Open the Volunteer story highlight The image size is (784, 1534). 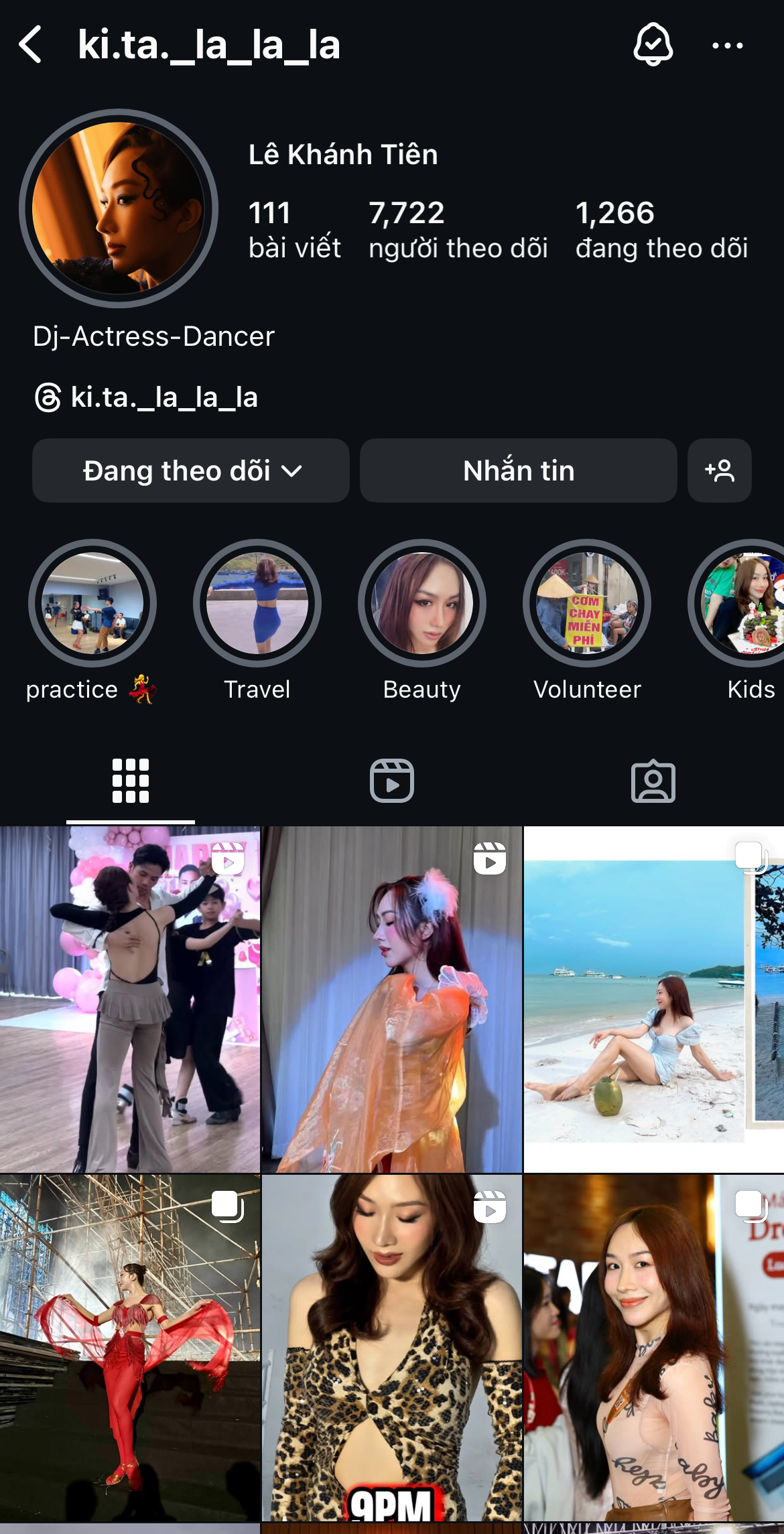pyautogui.click(x=587, y=603)
